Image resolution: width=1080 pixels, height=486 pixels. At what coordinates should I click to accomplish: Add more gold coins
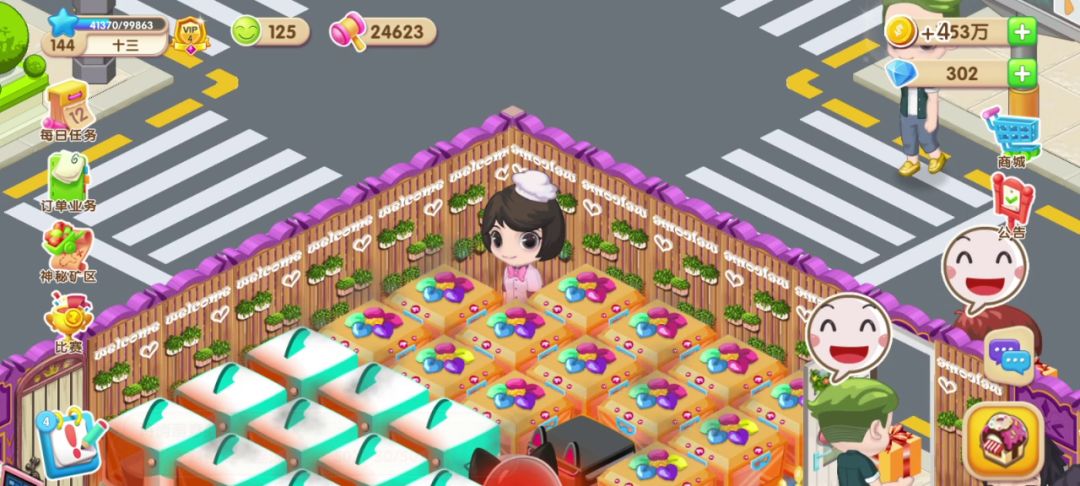coord(1021,32)
